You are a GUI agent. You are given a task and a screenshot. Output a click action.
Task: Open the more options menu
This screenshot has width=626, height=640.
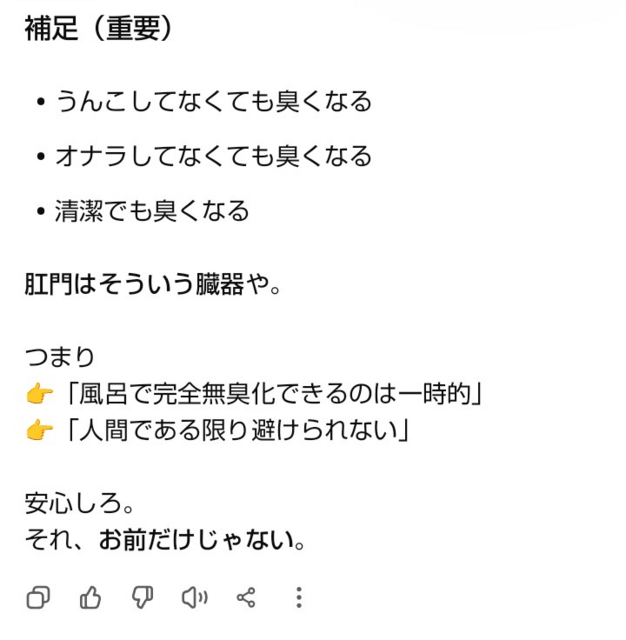tap(298, 598)
